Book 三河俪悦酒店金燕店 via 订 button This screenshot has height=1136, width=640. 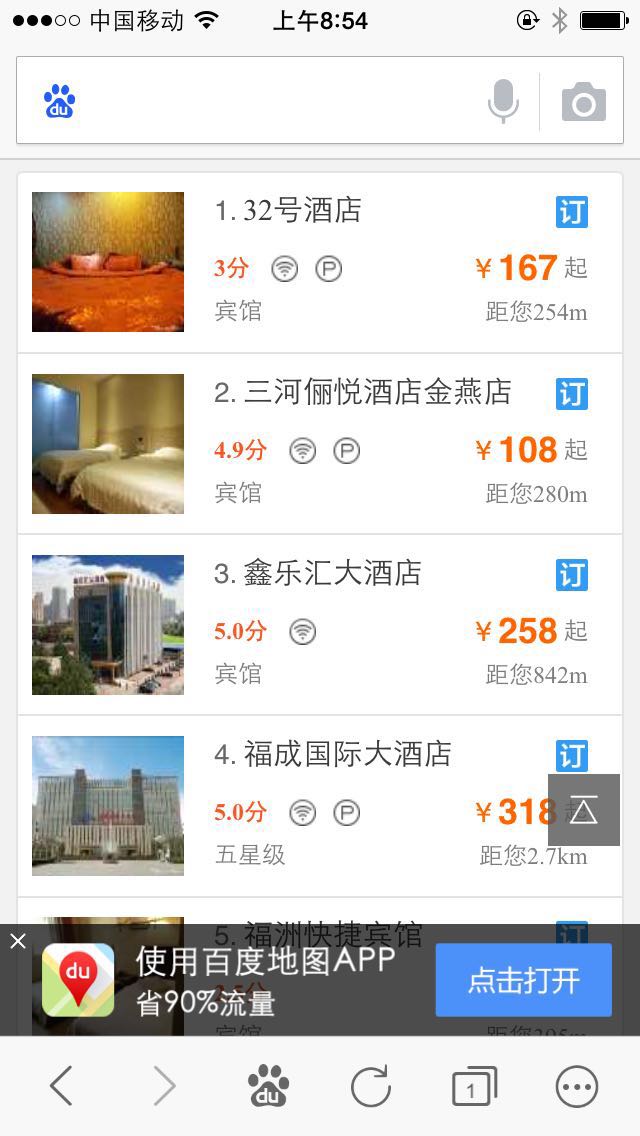tap(572, 394)
